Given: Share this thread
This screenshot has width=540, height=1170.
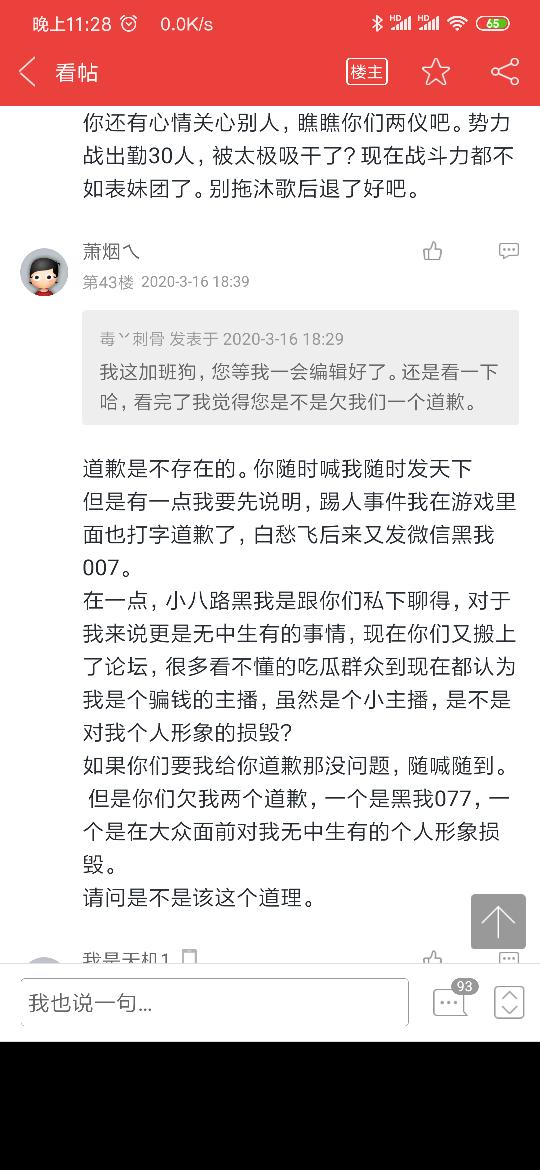Looking at the screenshot, I should click(505, 72).
